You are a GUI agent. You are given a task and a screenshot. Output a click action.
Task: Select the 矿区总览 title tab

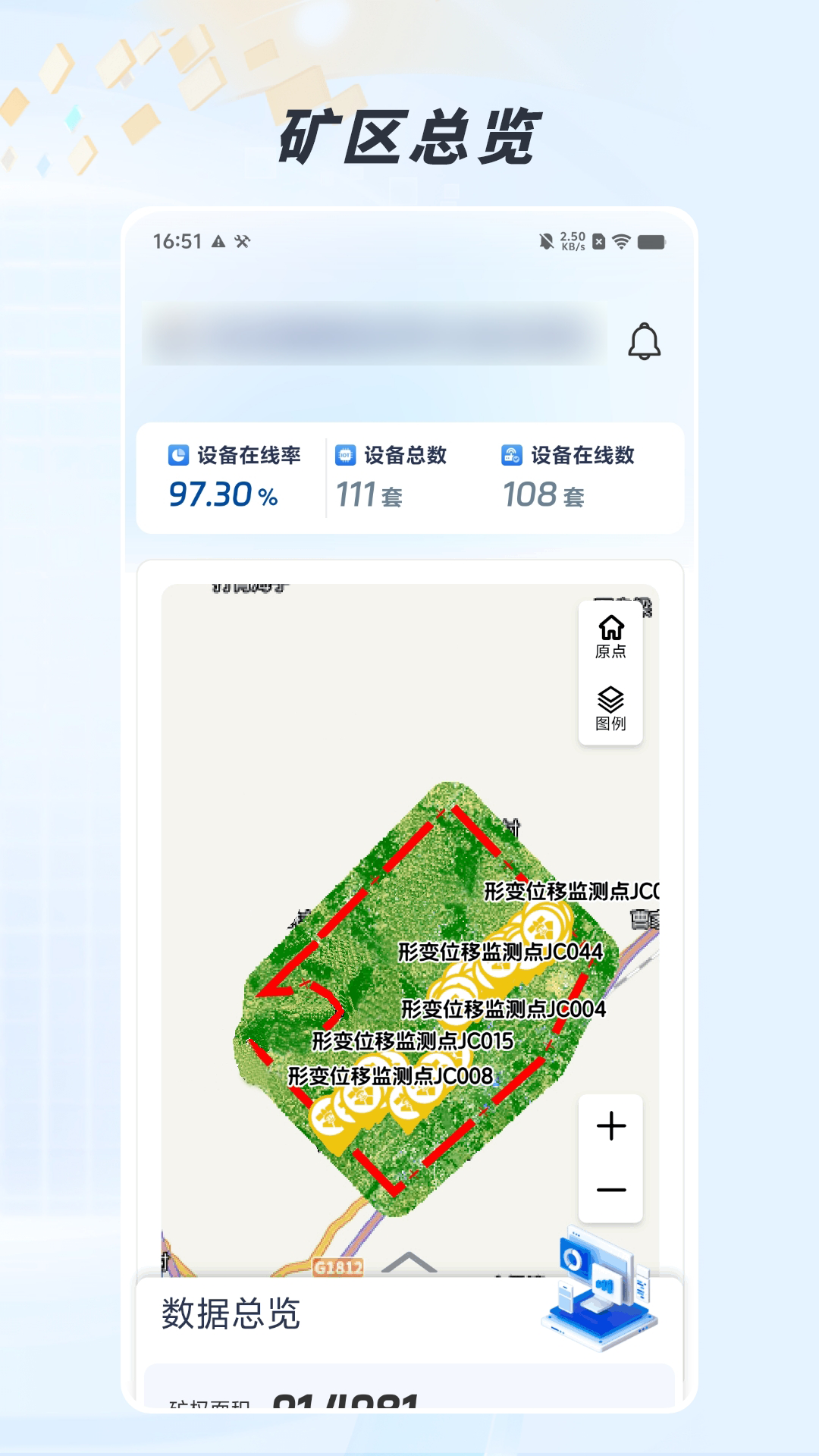pos(409,135)
